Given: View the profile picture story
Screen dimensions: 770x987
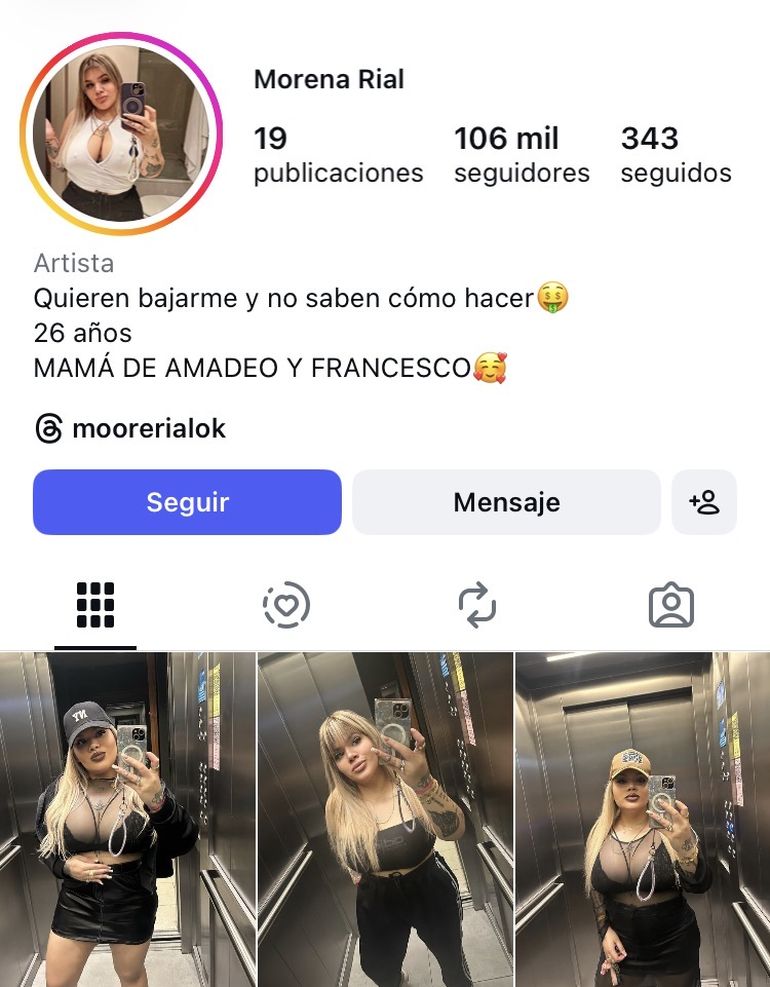Looking at the screenshot, I should pos(120,134).
